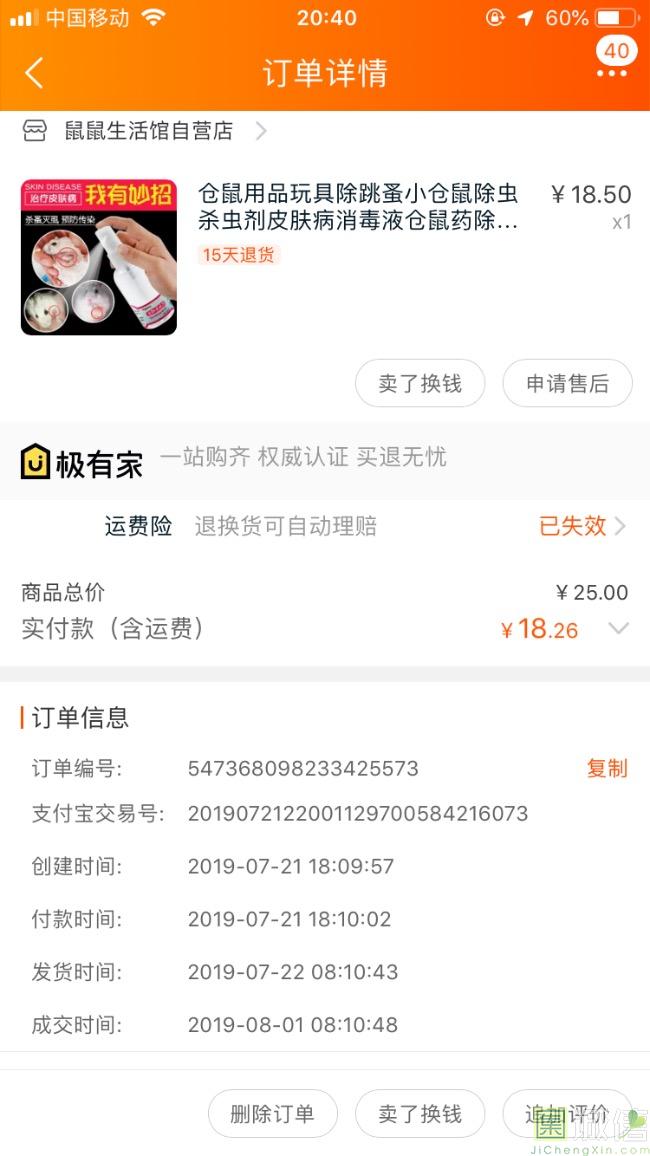Image resolution: width=650 pixels, height=1156 pixels.
Task: Open the more options menu with badge 40
Action: (614, 60)
